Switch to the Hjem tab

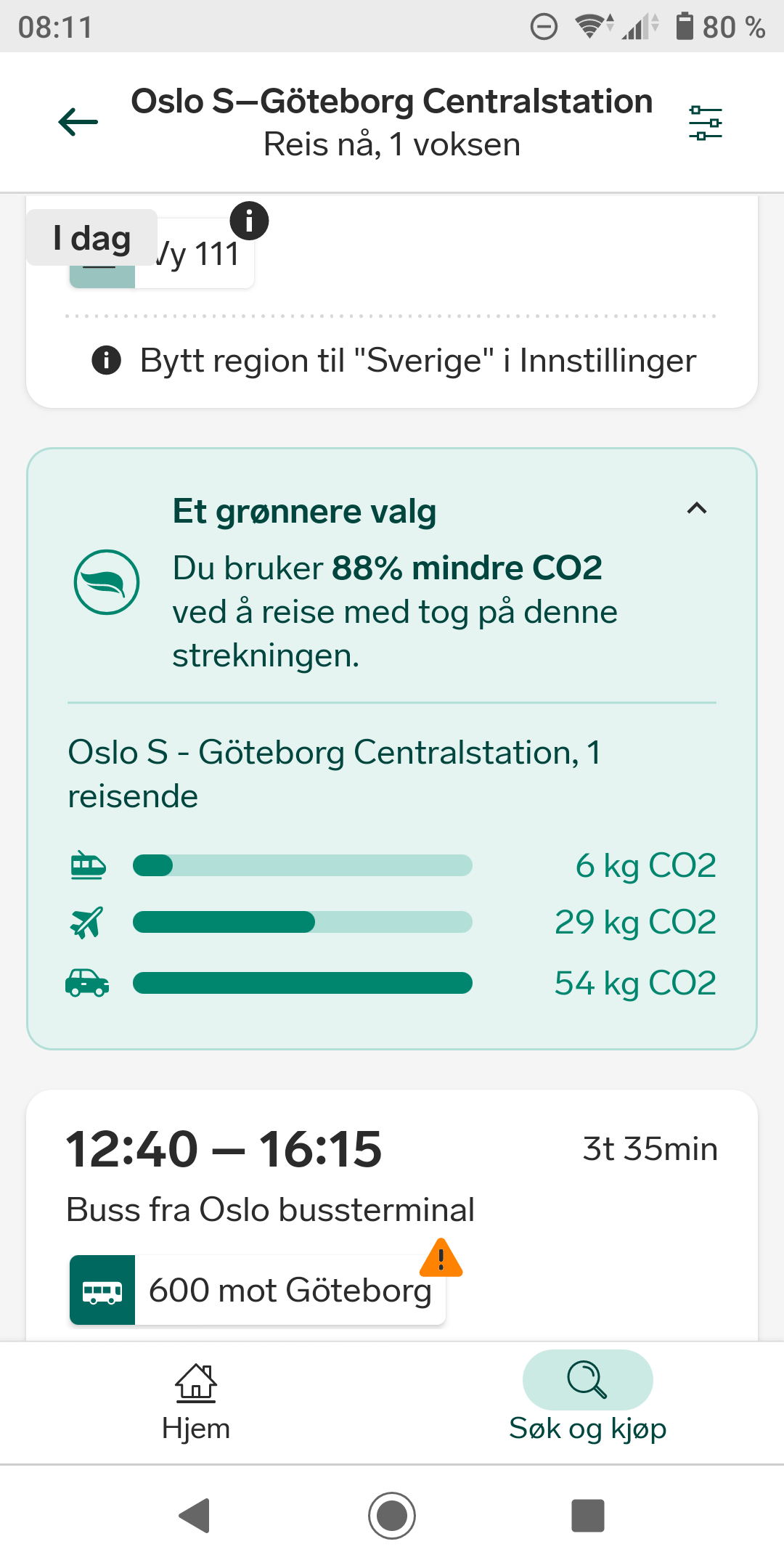196,1402
